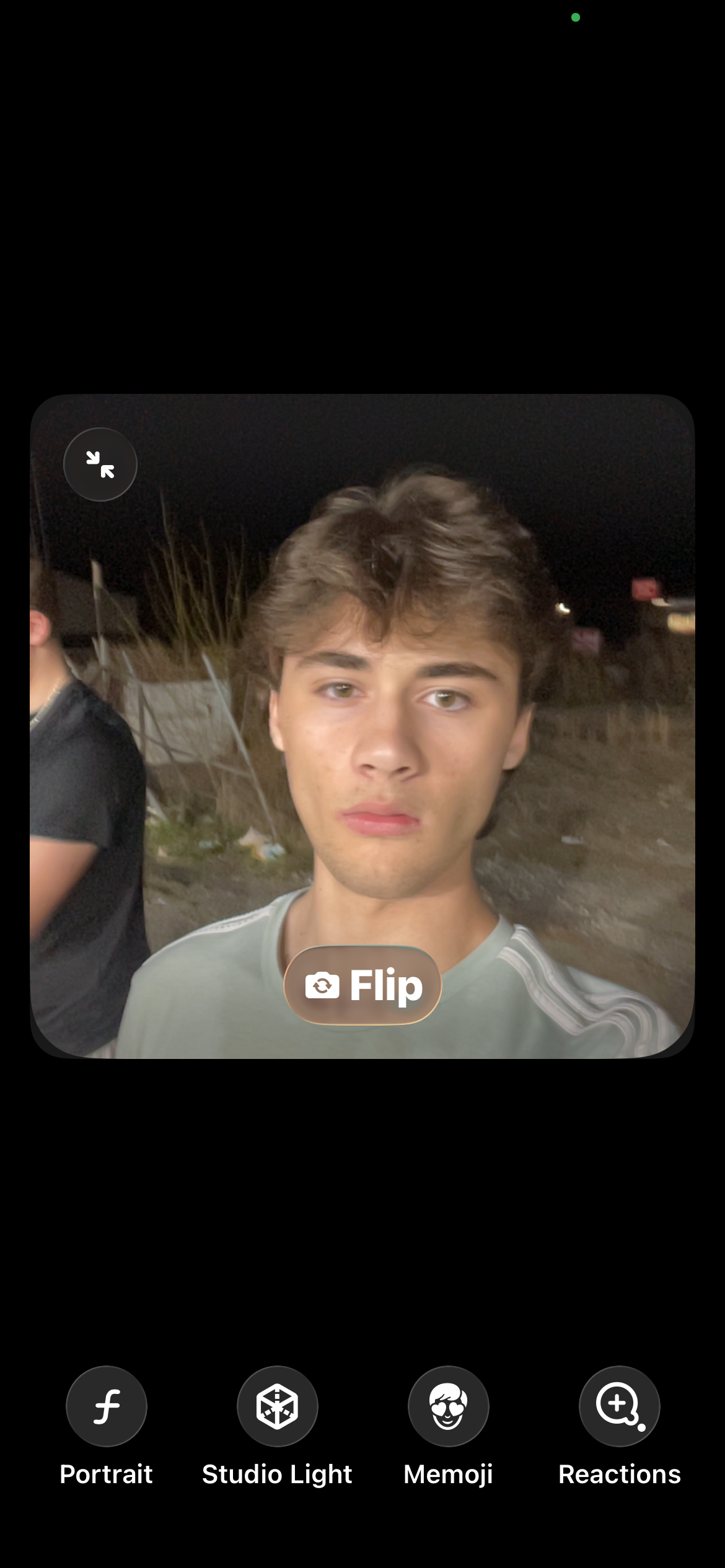Toggle Reactions
This screenshot has width=725, height=1568.
(x=619, y=1406)
